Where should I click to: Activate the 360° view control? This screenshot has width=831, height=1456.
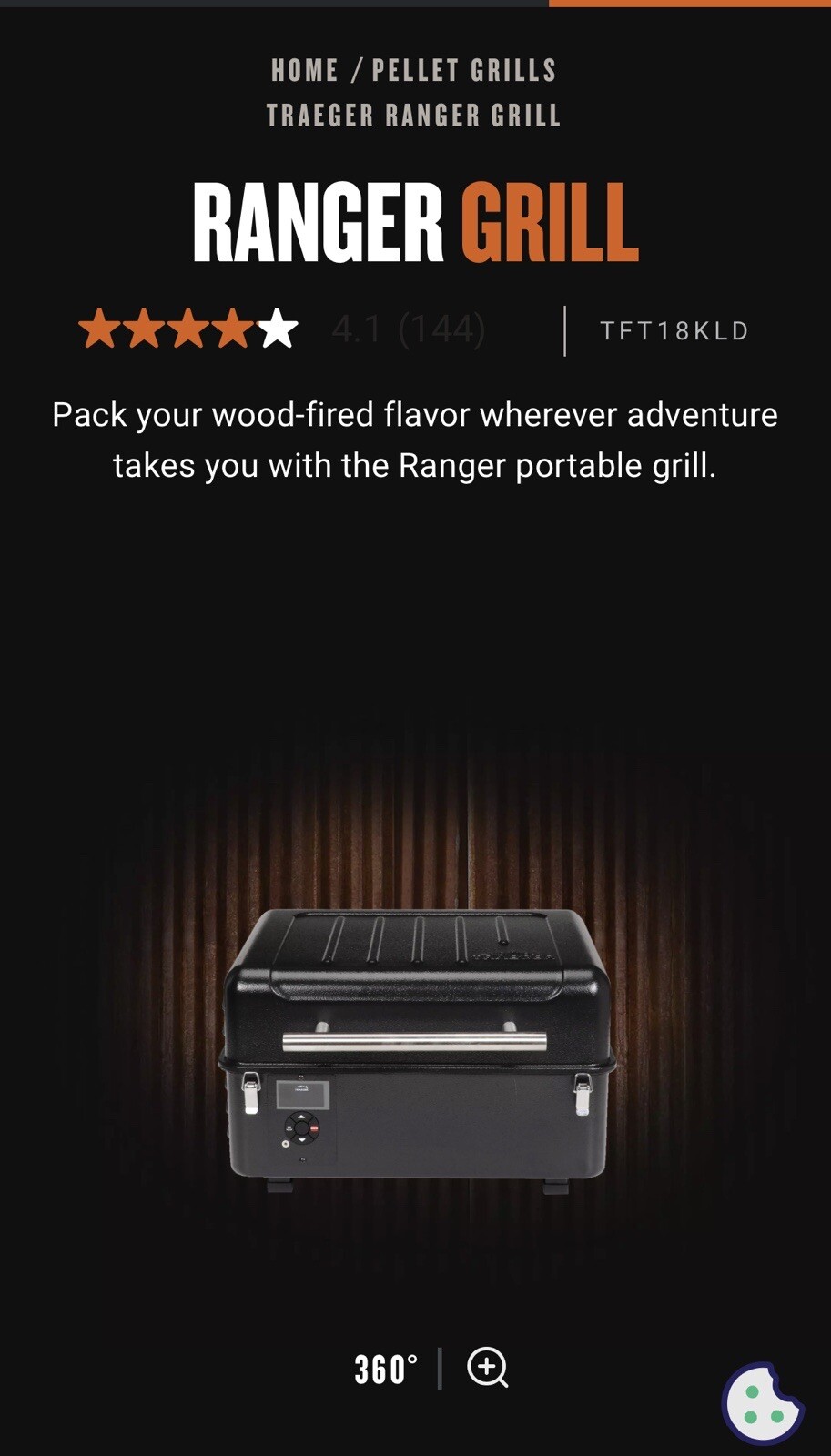click(x=385, y=1367)
